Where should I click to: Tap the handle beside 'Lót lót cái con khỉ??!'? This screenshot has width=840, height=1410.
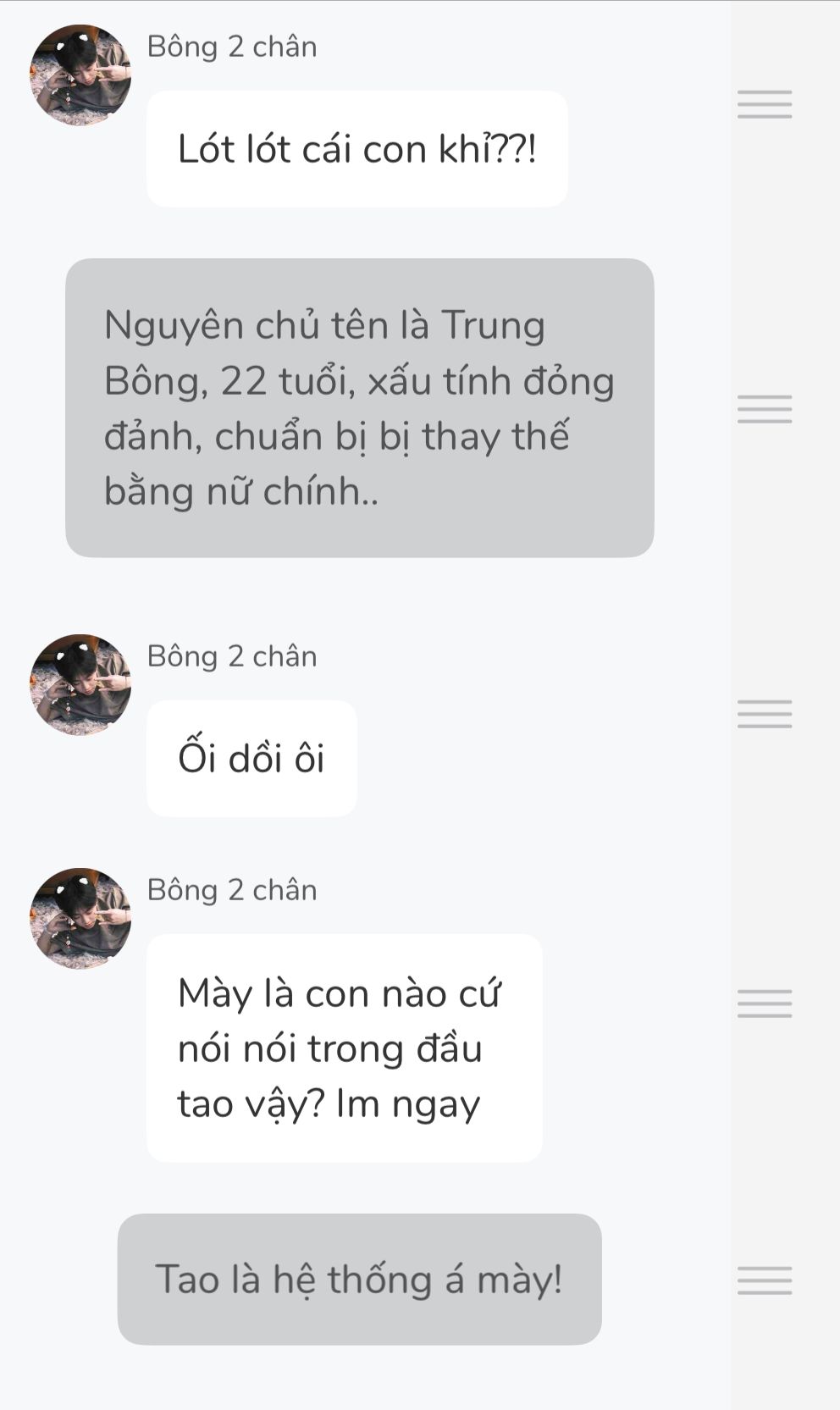pyautogui.click(x=764, y=104)
